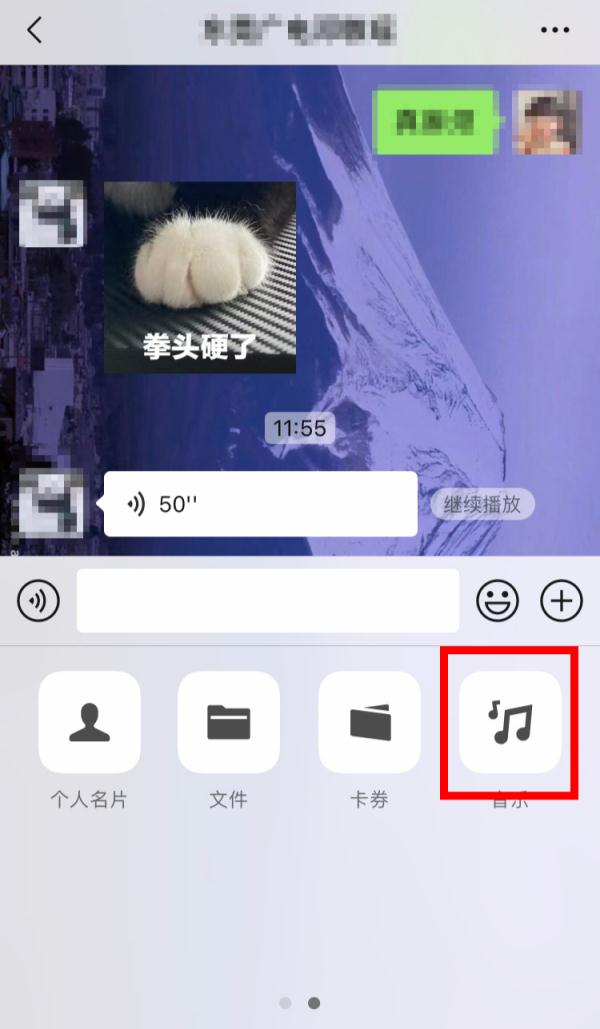
Task: Open the cat paw sticker image
Action: point(200,277)
